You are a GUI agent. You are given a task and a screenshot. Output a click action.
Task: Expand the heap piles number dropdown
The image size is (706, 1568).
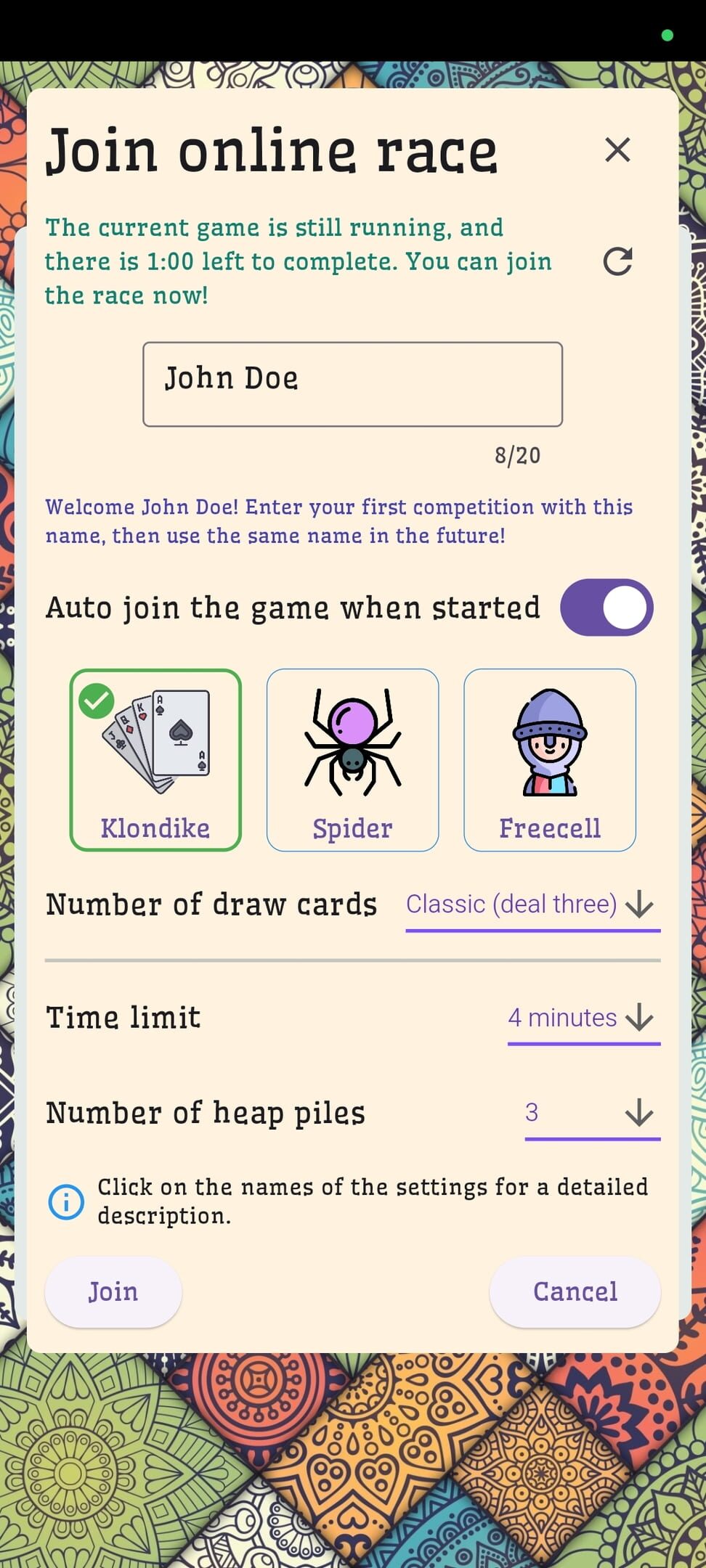pos(593,1113)
